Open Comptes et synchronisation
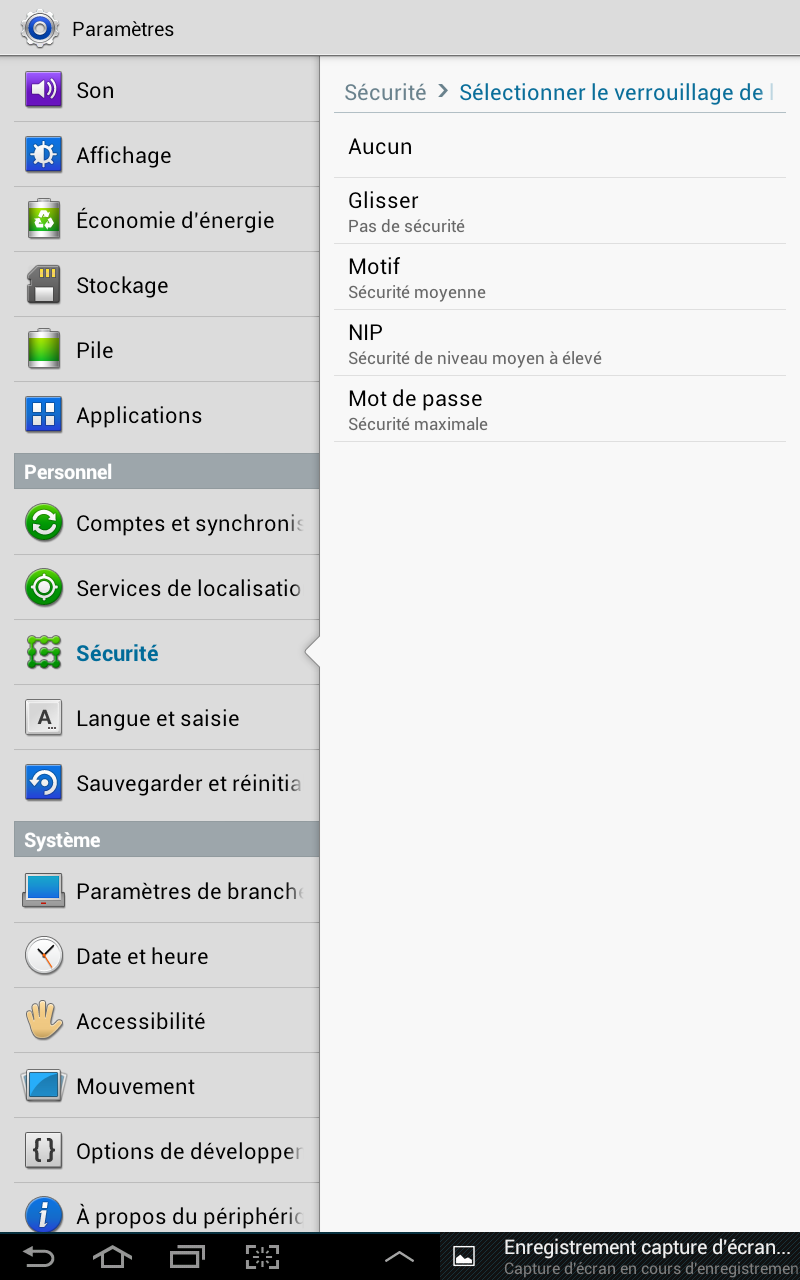800x1280 pixels. (166, 523)
